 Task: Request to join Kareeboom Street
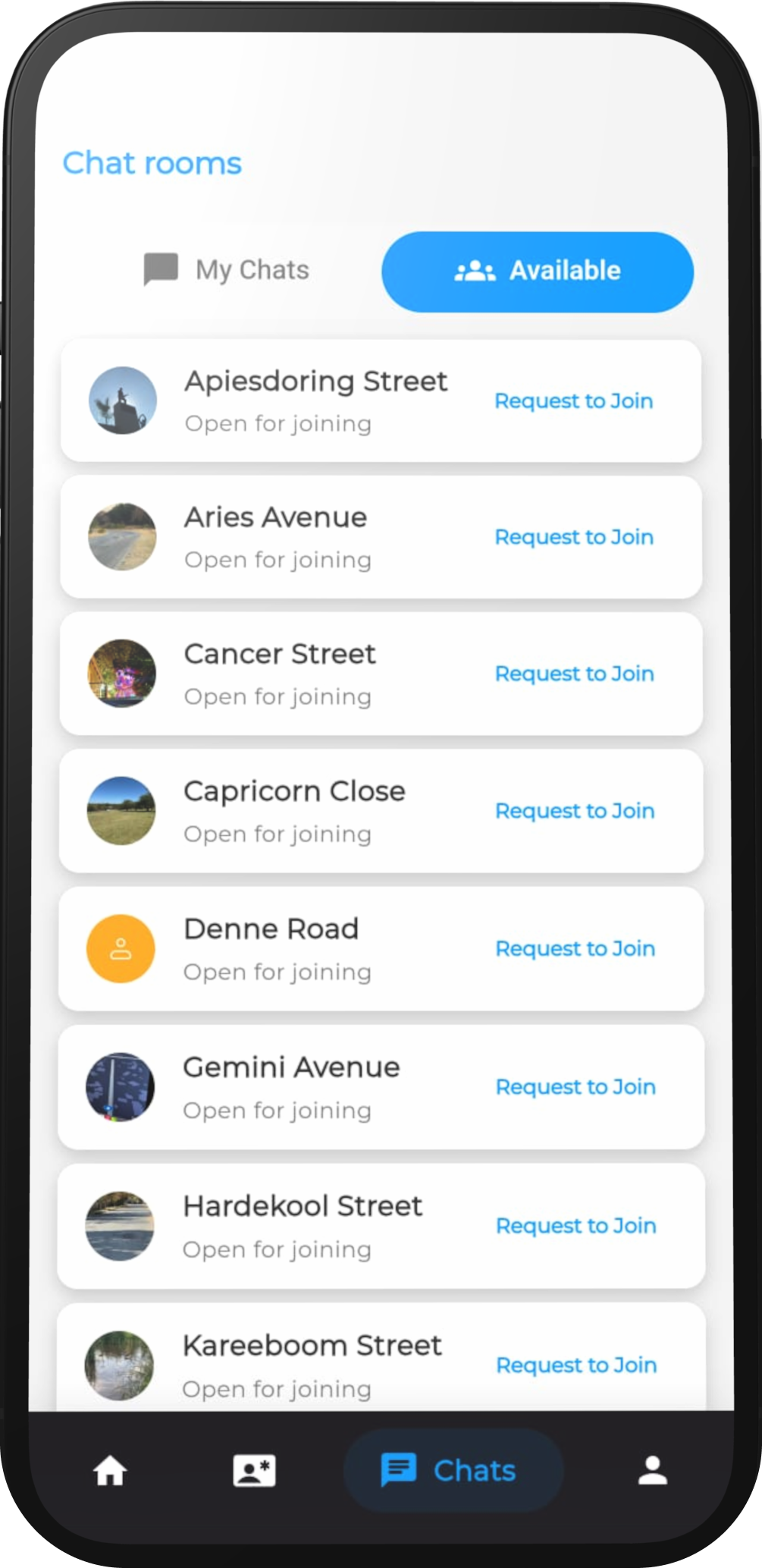(576, 1365)
